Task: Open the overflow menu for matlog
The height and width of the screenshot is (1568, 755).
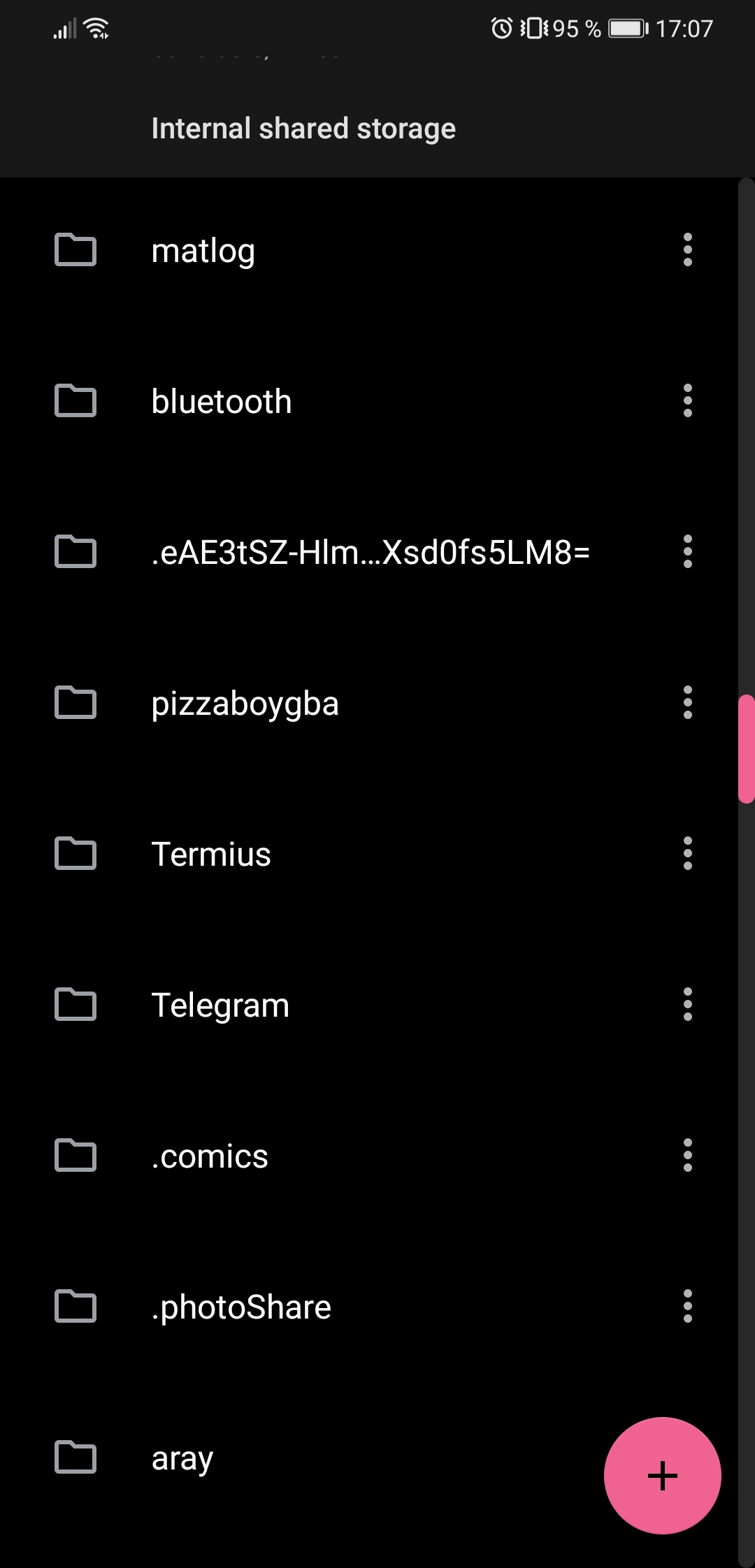Action: click(x=687, y=250)
